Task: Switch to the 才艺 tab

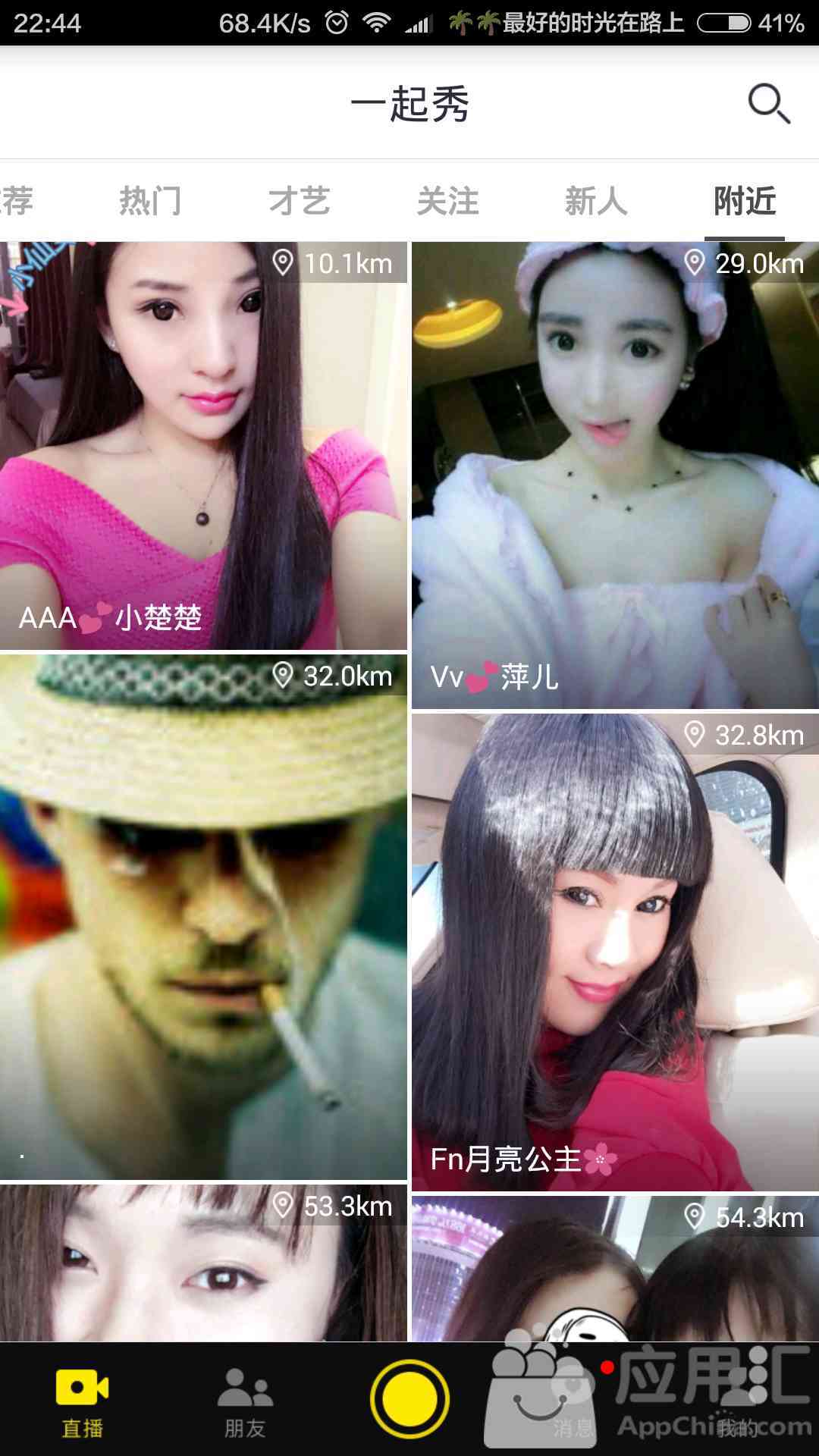Action: [299, 201]
